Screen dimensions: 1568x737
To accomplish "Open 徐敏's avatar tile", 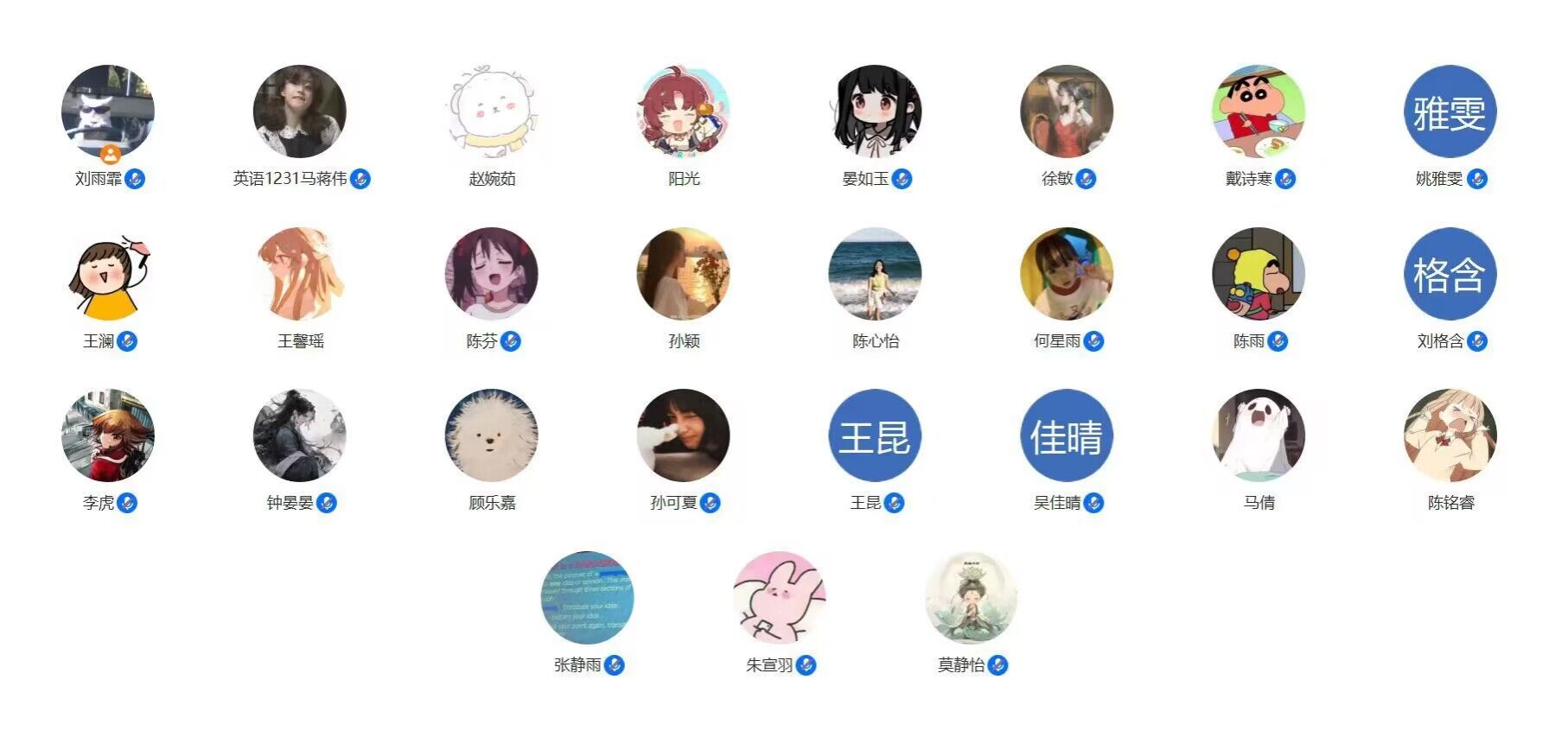I will click(x=1067, y=111).
